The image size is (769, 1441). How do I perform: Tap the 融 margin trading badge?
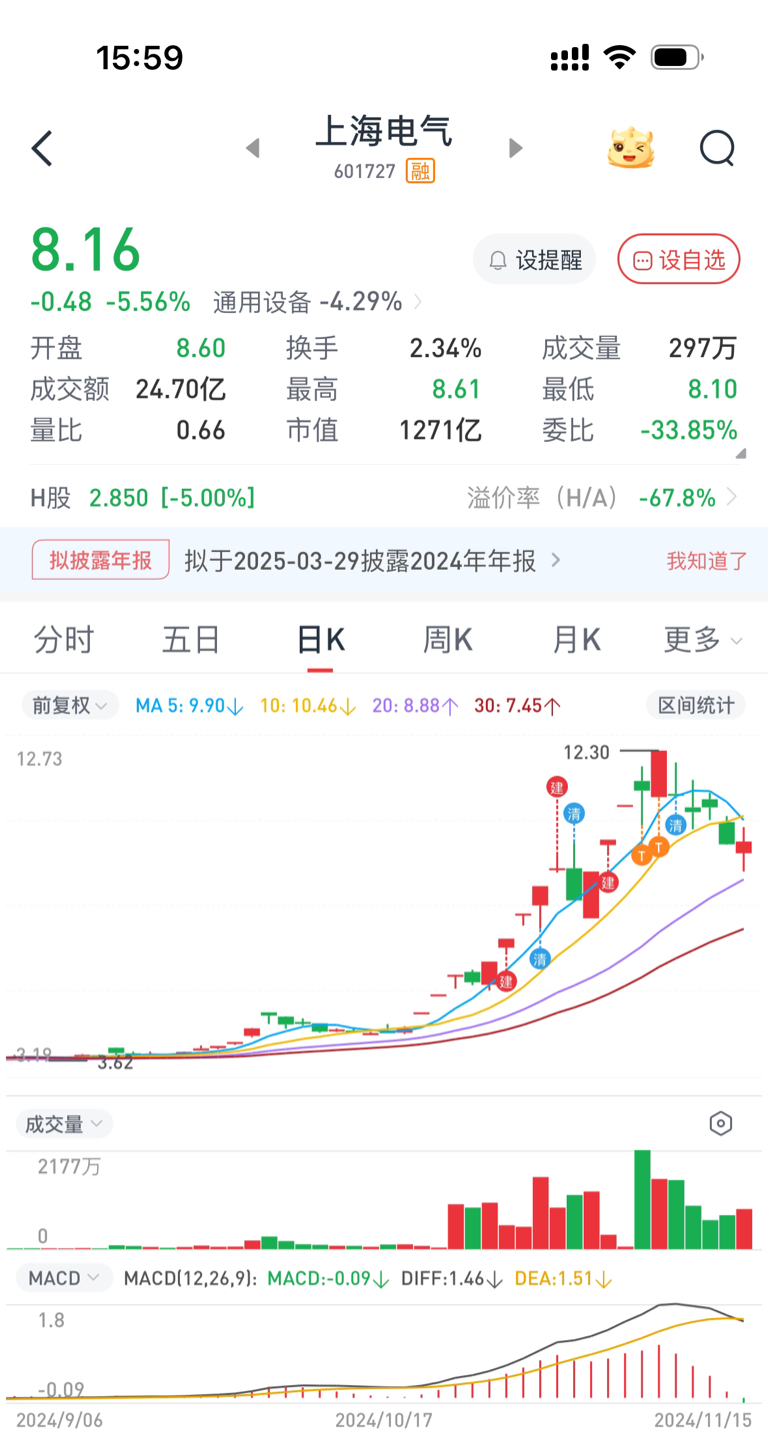pyautogui.click(x=420, y=171)
